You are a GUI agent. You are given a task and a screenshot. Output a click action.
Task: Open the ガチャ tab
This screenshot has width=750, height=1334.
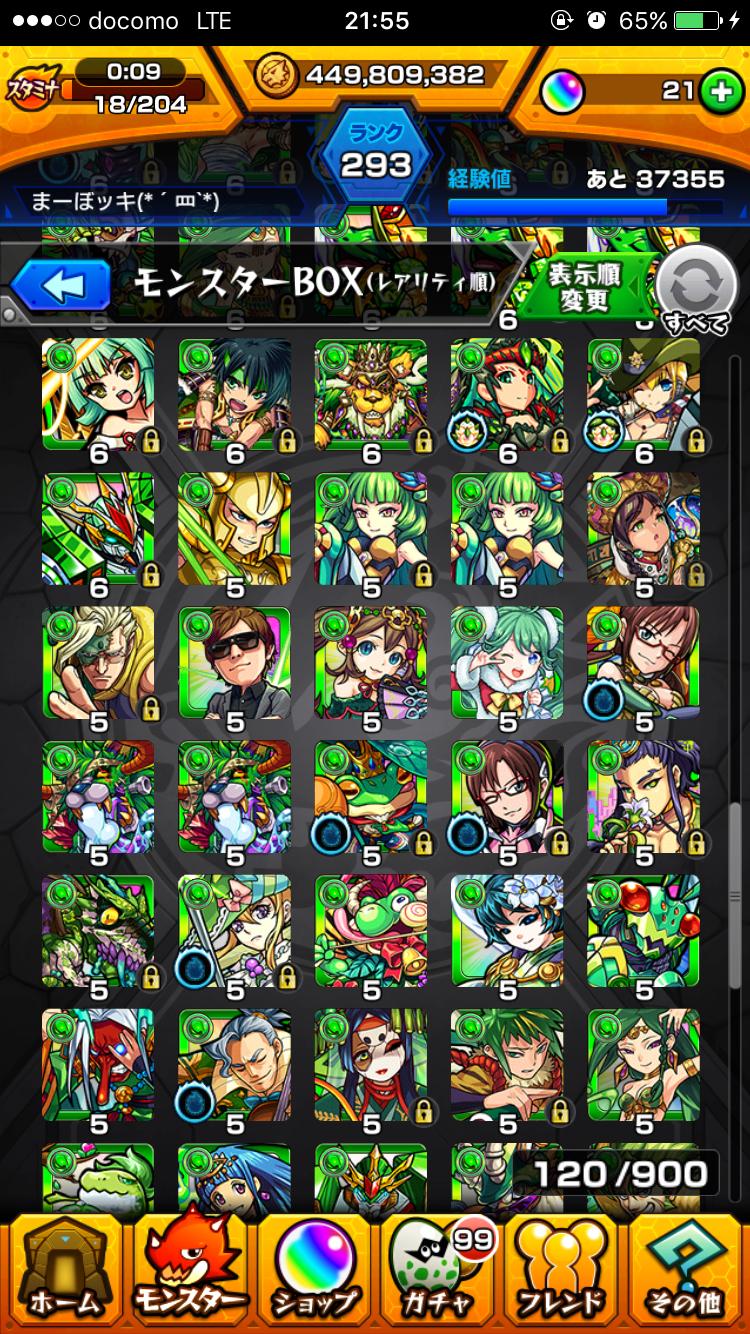437,1272
